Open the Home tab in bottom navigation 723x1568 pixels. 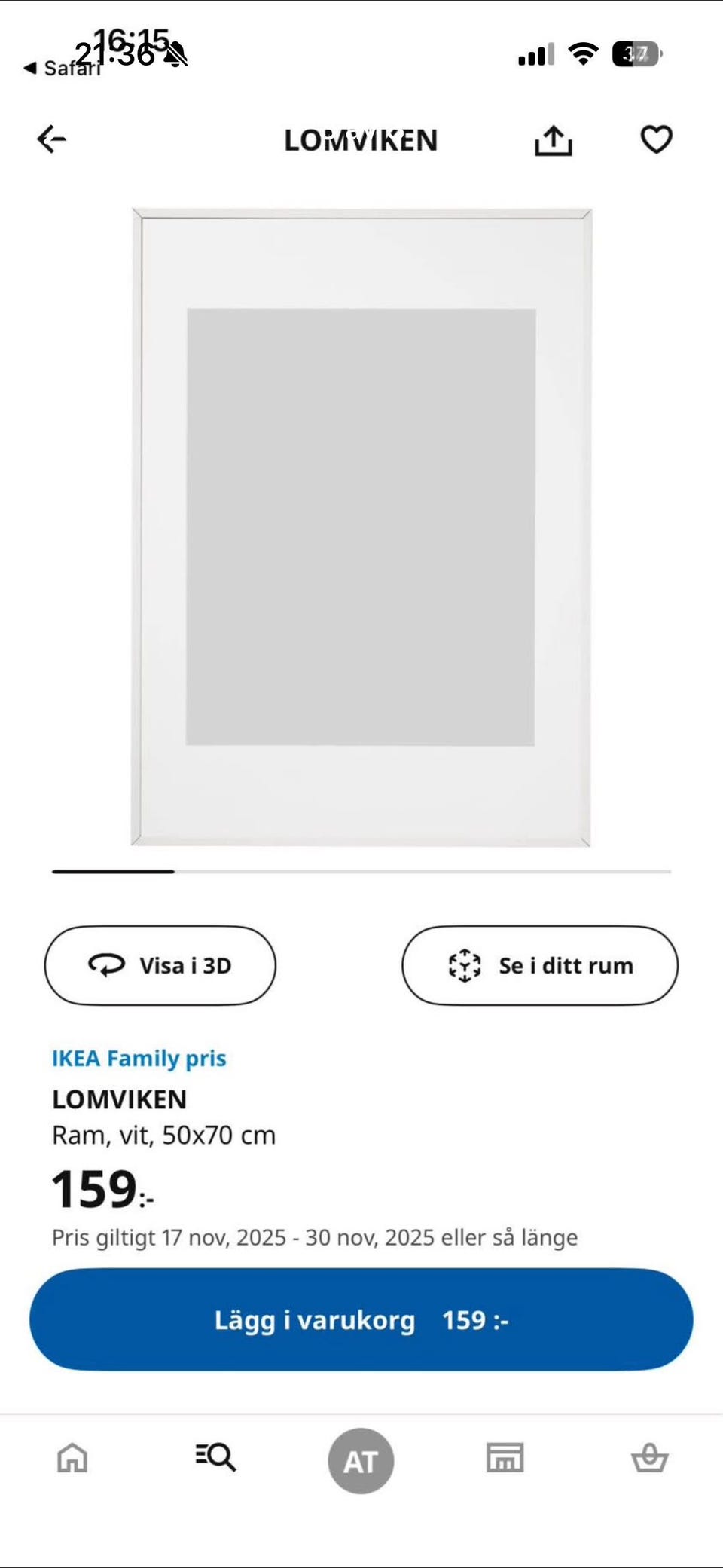point(71,1459)
